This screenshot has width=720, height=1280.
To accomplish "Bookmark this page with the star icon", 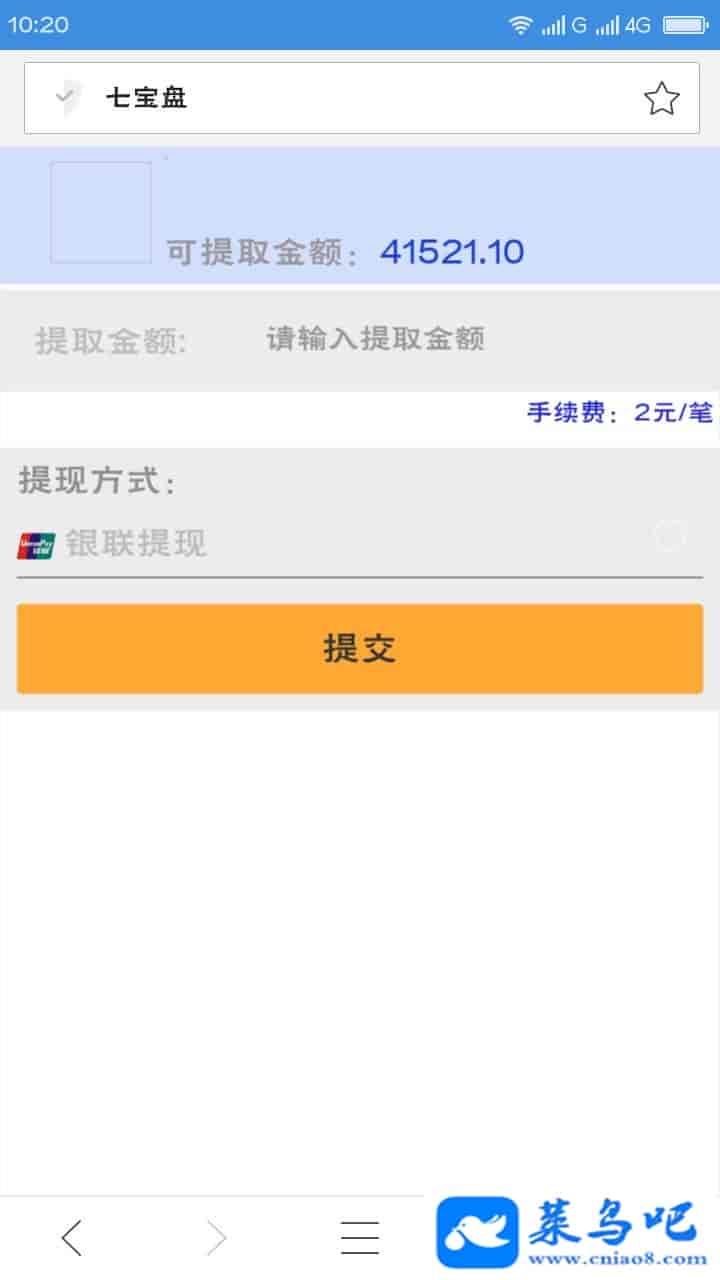I will pos(661,98).
